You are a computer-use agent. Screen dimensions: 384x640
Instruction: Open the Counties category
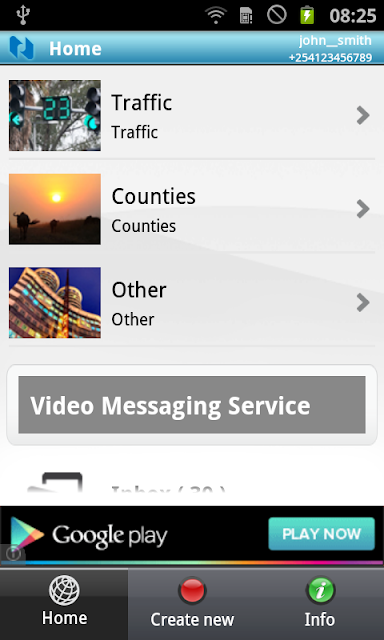pos(192,209)
